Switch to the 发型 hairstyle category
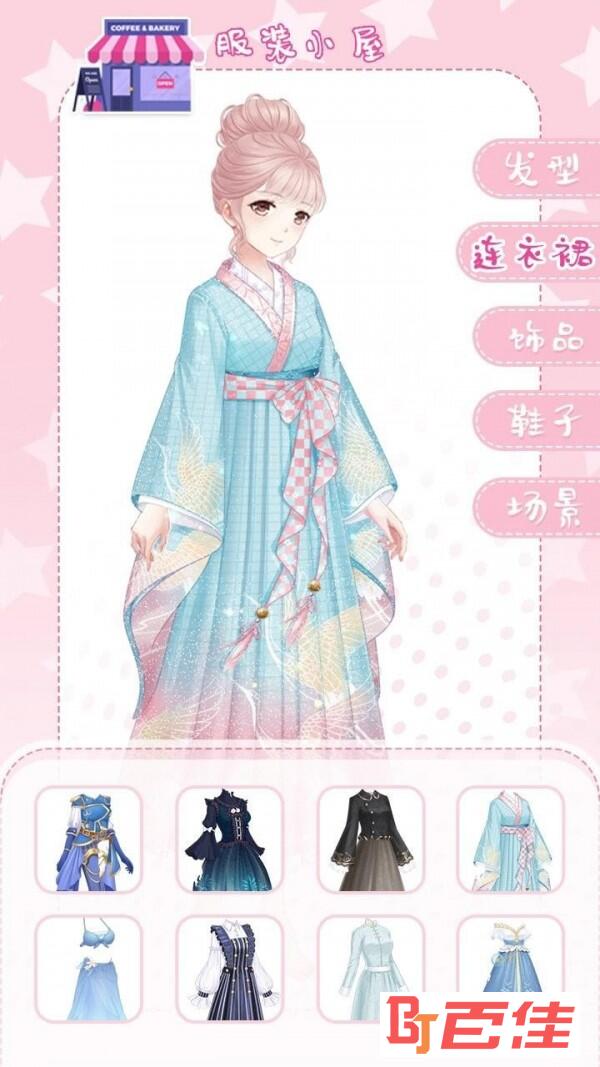The width and height of the screenshot is (600, 1067). pos(538,168)
